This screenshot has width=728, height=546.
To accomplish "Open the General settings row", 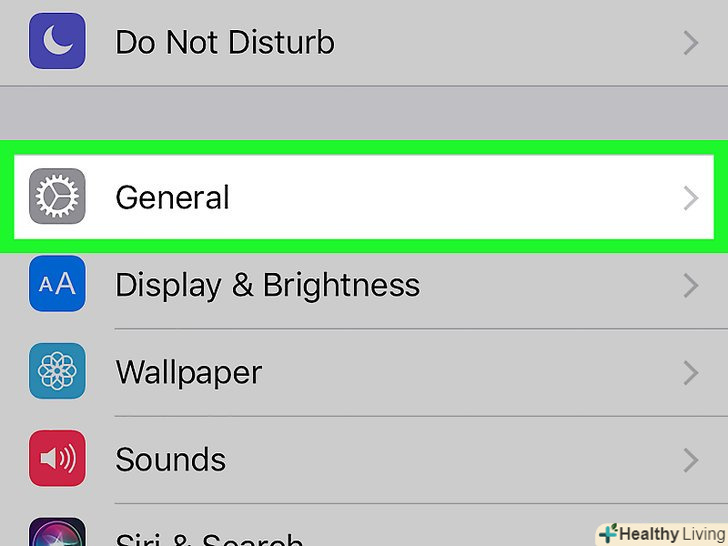I will pyautogui.click(x=364, y=197).
